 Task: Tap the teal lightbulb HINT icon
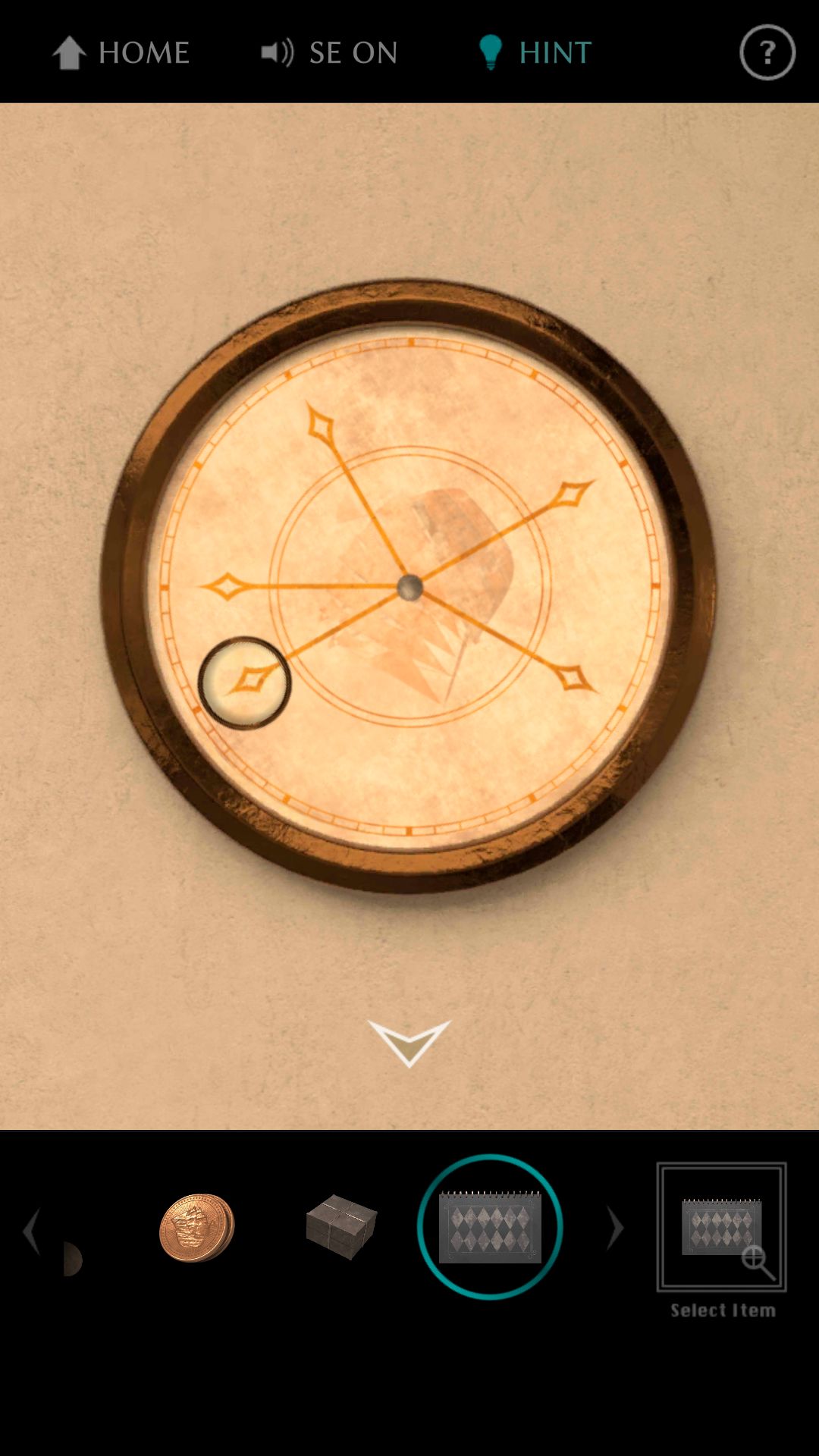(x=494, y=50)
